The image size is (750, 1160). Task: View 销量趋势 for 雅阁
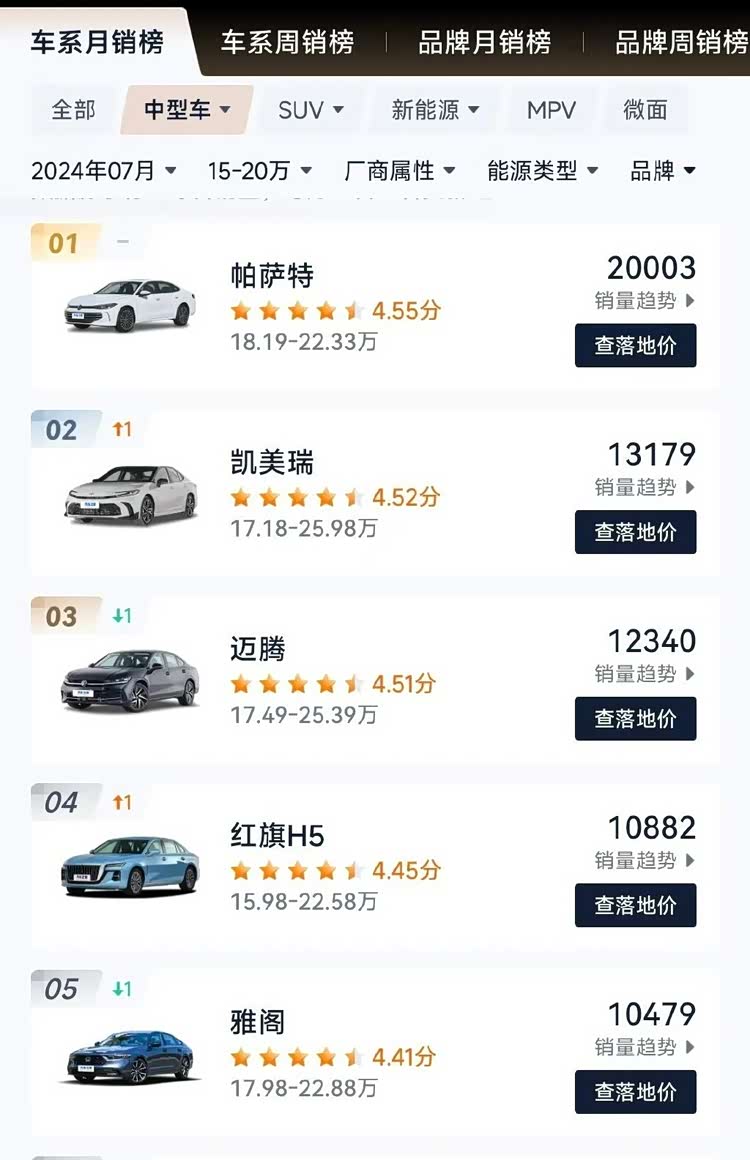[x=644, y=1047]
